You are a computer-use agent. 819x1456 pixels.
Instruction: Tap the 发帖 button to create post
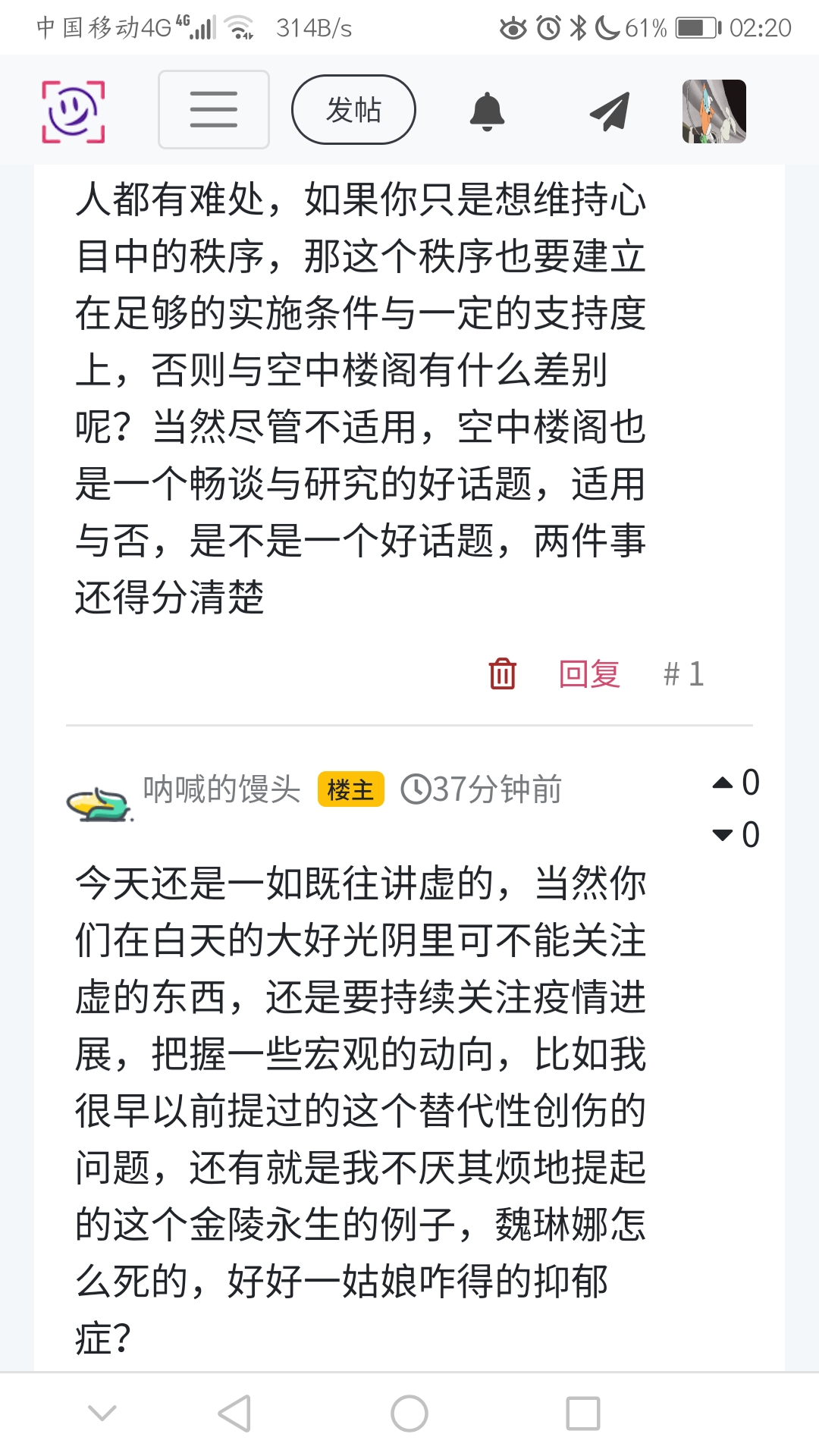pyautogui.click(x=353, y=110)
